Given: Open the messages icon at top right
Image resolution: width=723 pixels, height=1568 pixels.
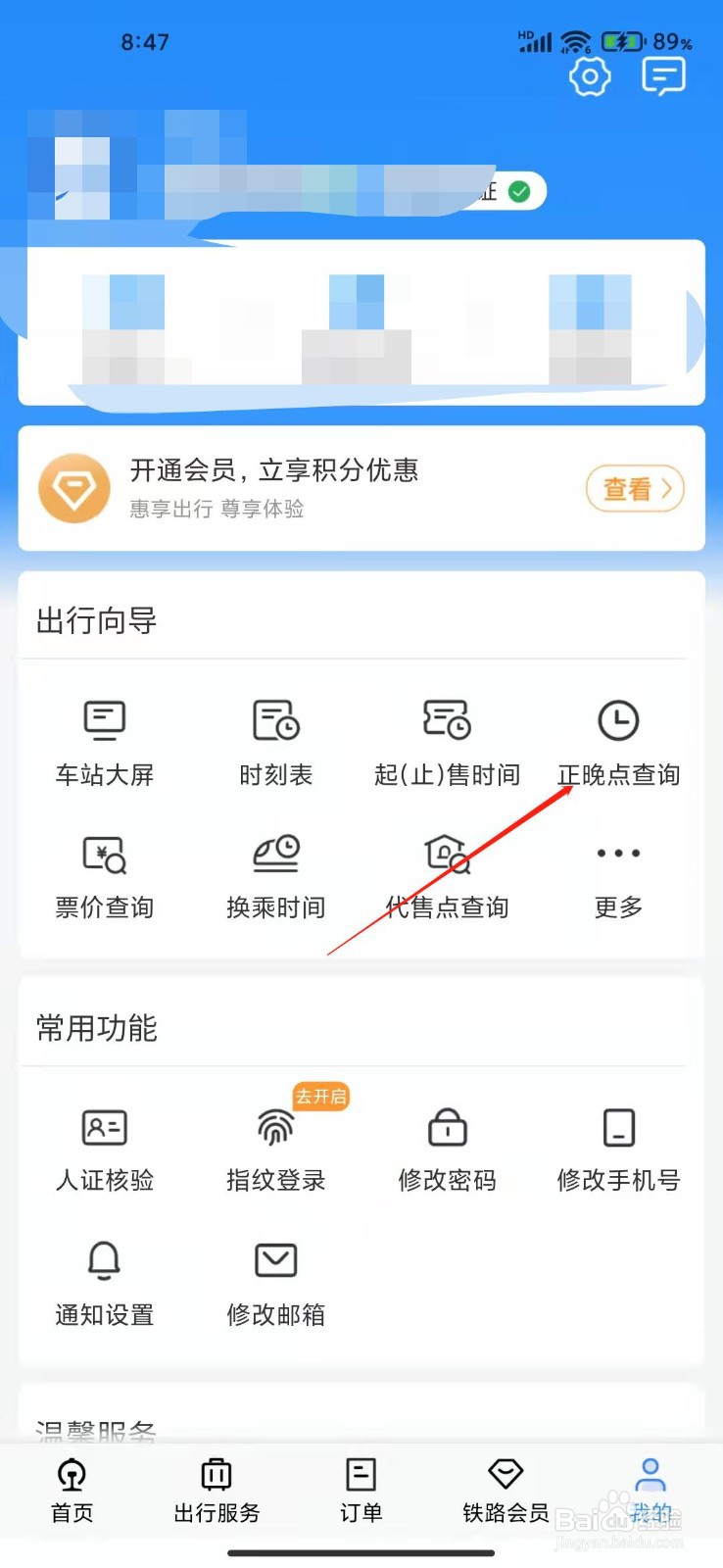Looking at the screenshot, I should click(x=663, y=75).
